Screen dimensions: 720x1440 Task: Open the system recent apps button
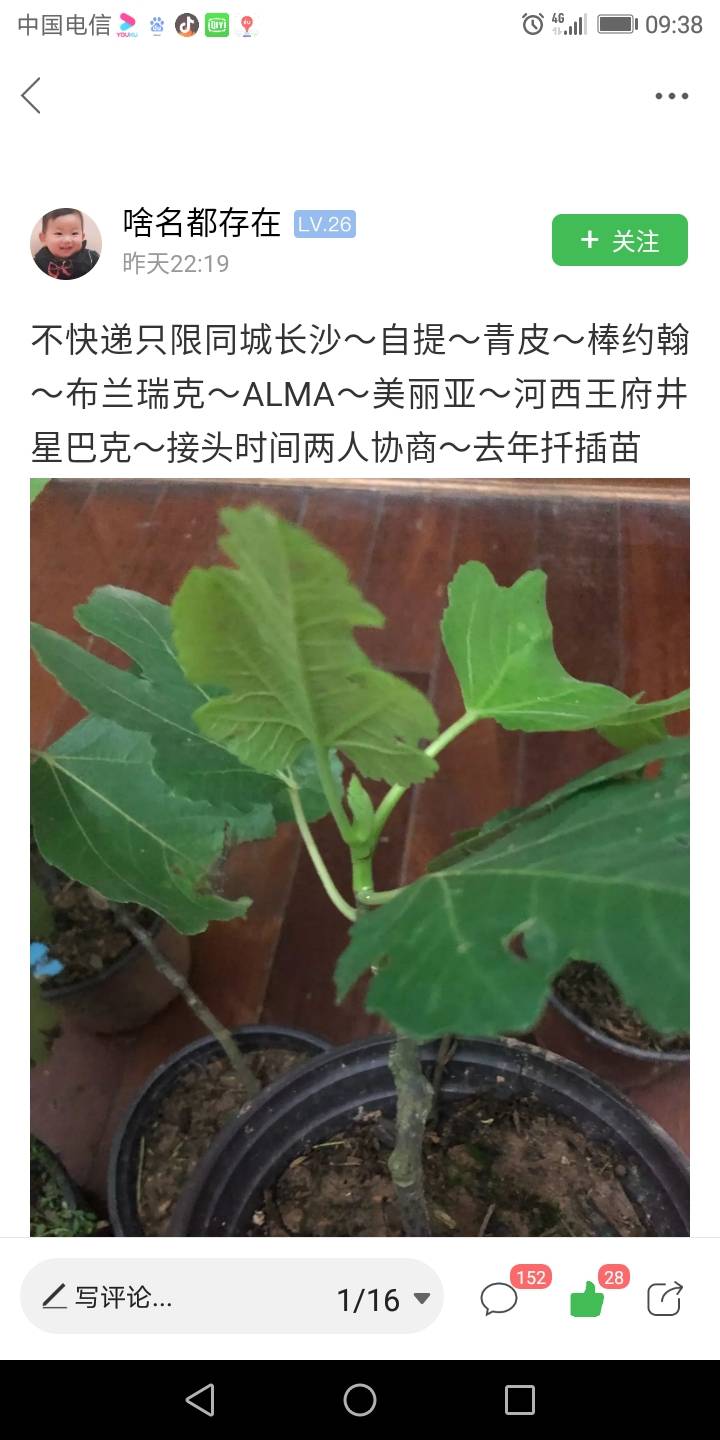click(520, 1400)
